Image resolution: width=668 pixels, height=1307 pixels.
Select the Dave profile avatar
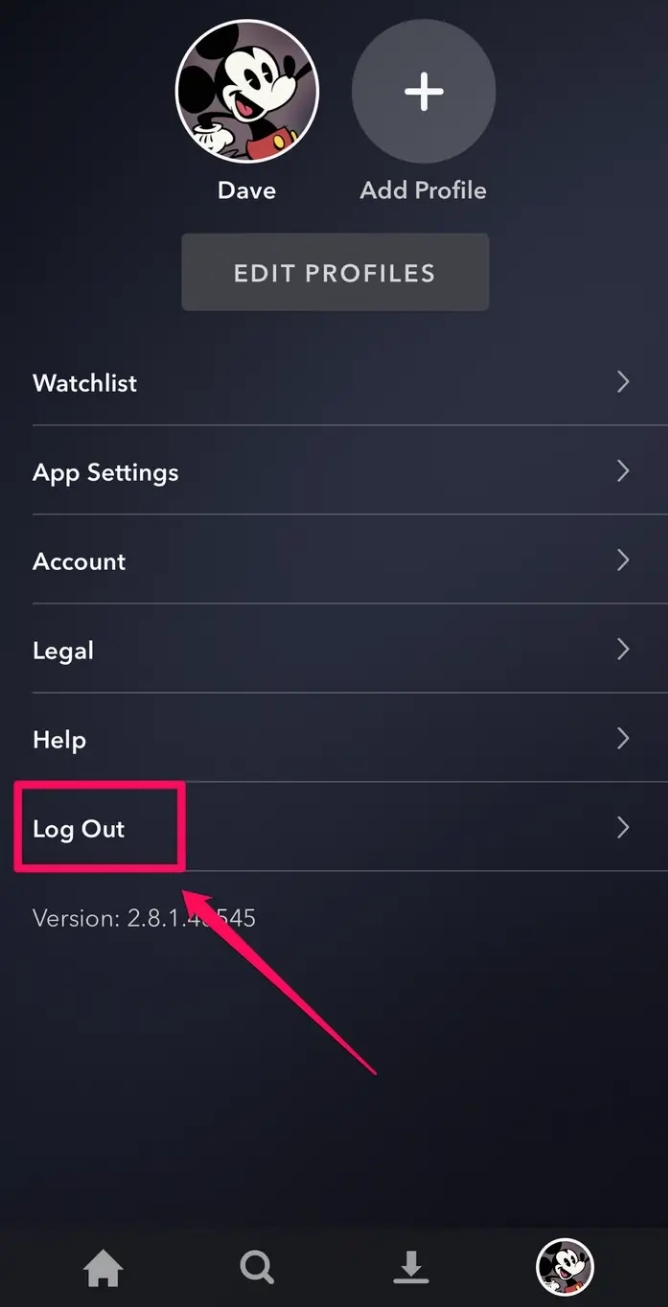247,91
